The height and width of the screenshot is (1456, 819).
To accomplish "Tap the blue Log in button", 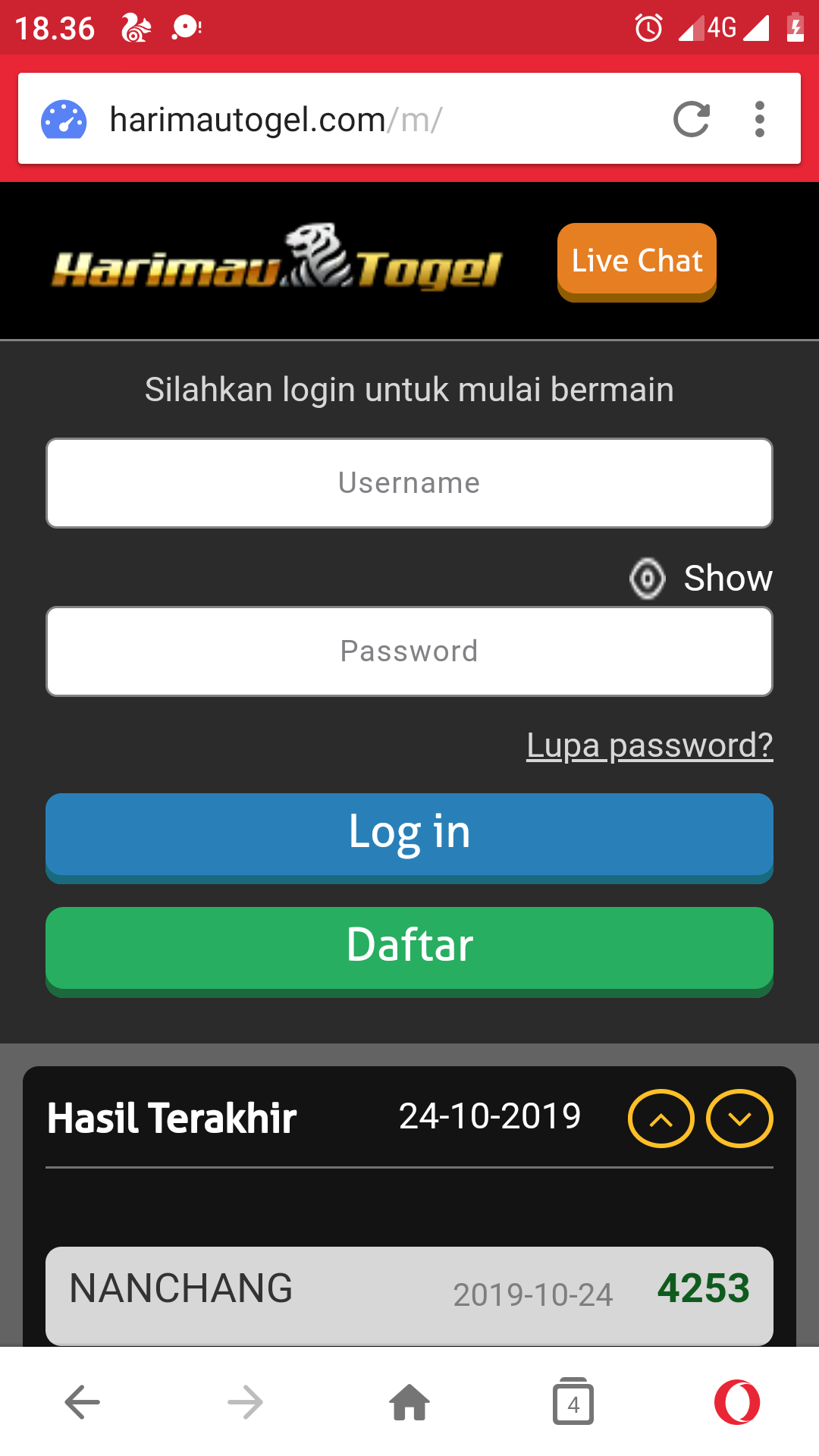I will (x=409, y=835).
